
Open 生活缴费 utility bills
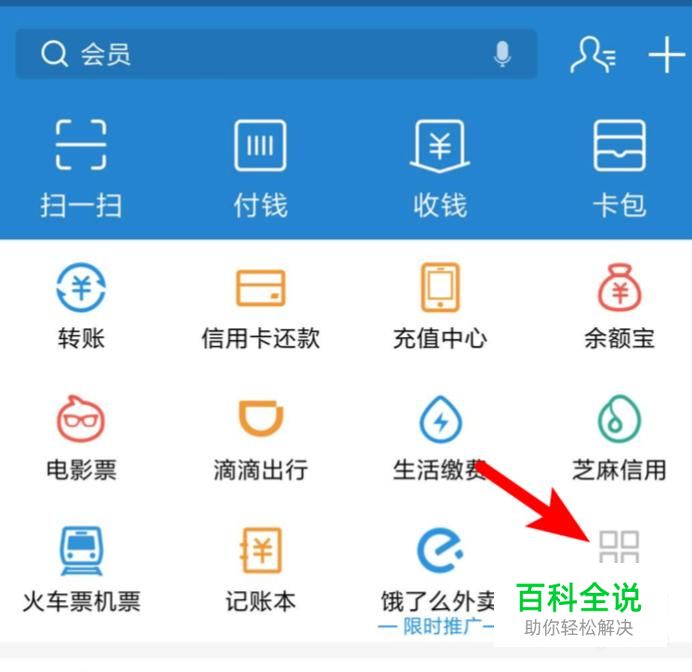[x=440, y=437]
